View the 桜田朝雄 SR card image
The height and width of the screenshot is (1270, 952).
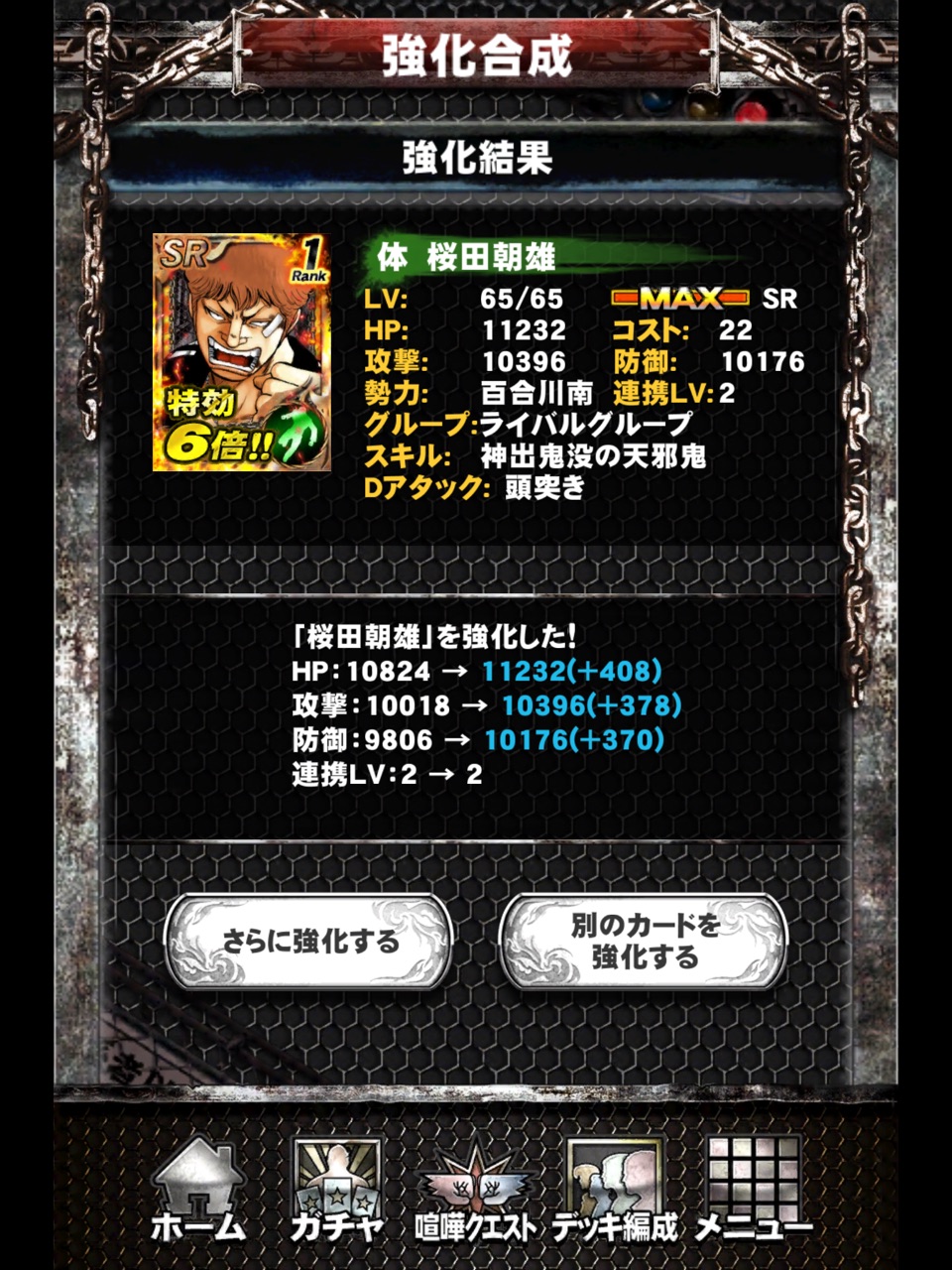[241, 352]
